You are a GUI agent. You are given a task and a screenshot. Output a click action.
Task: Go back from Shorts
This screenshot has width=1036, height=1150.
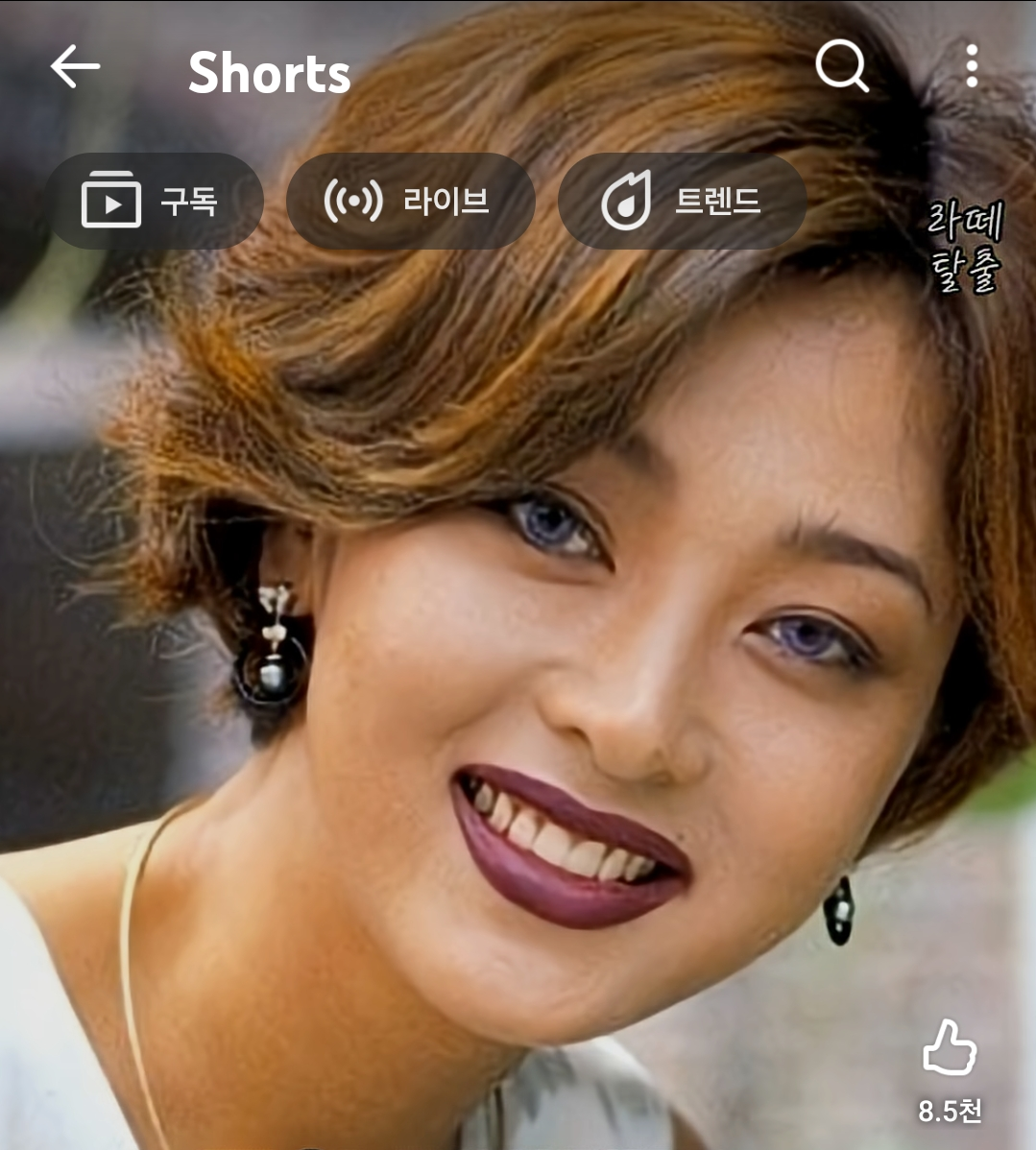coord(75,67)
